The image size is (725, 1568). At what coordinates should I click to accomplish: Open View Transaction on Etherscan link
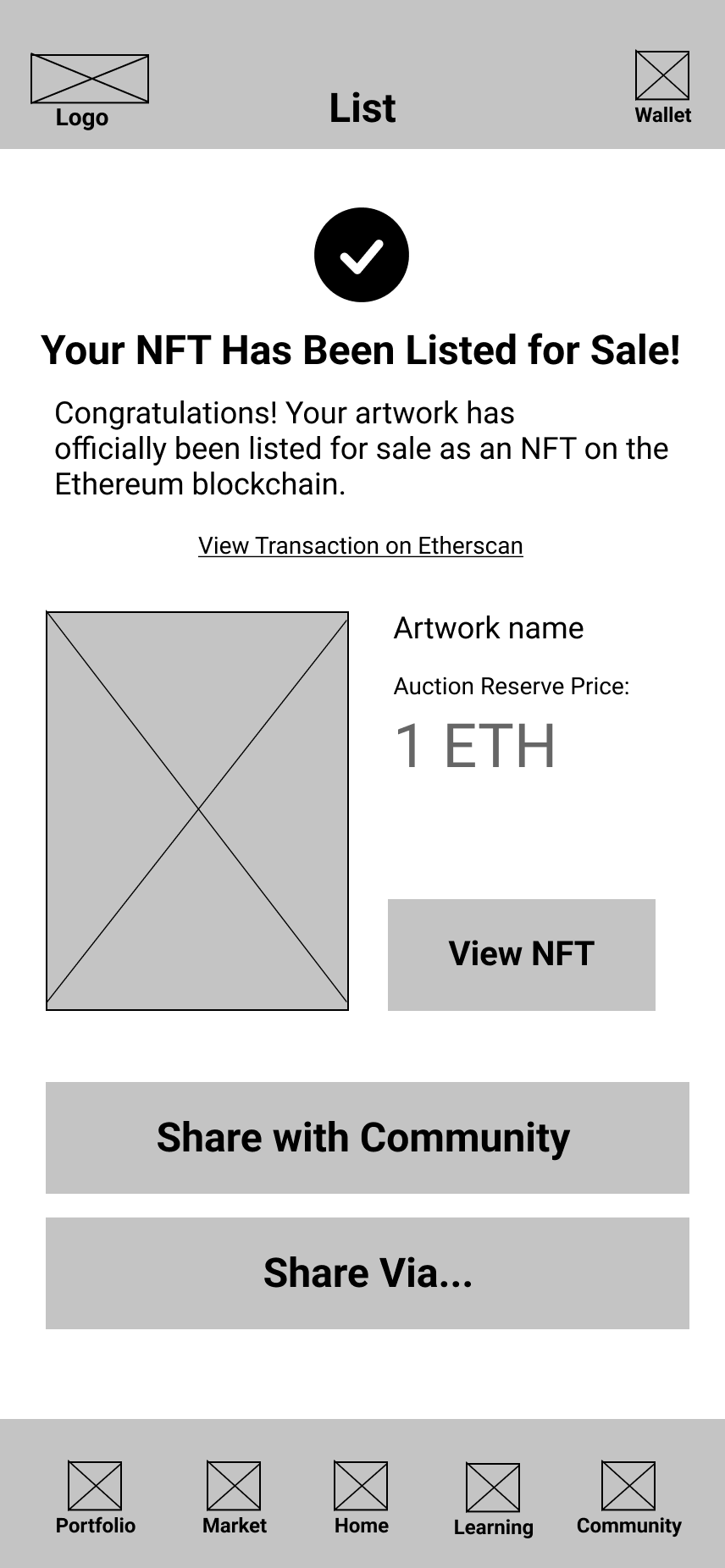pyautogui.click(x=361, y=546)
